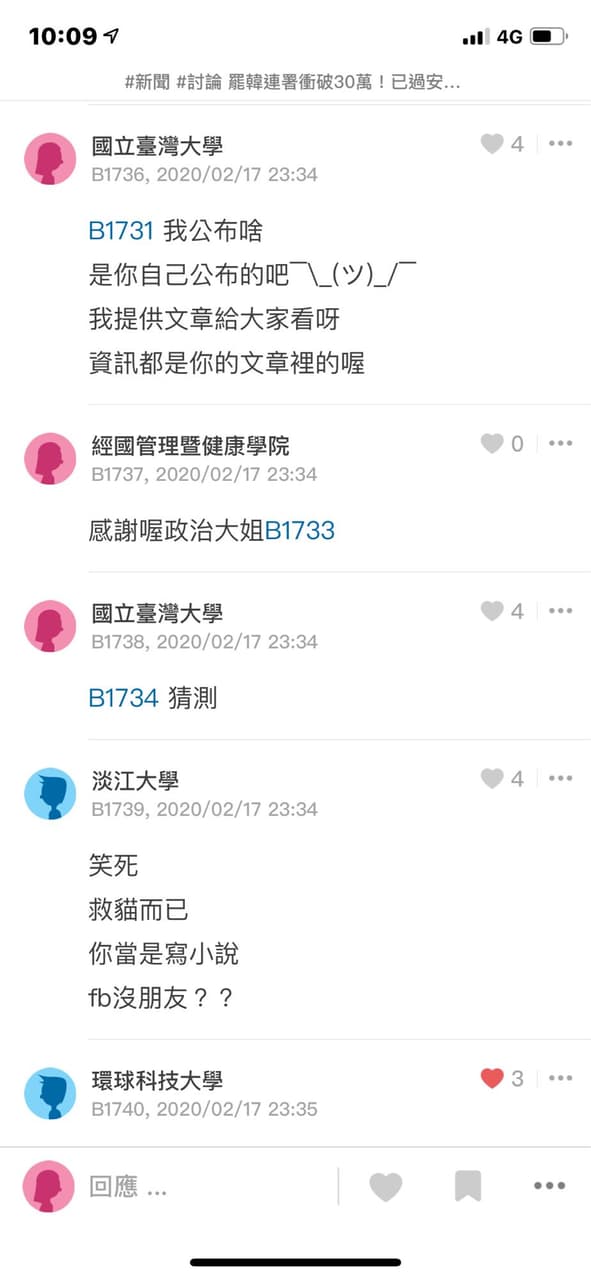Tap the 回應 reply input field
The width and height of the screenshot is (591, 1279).
point(210,1187)
